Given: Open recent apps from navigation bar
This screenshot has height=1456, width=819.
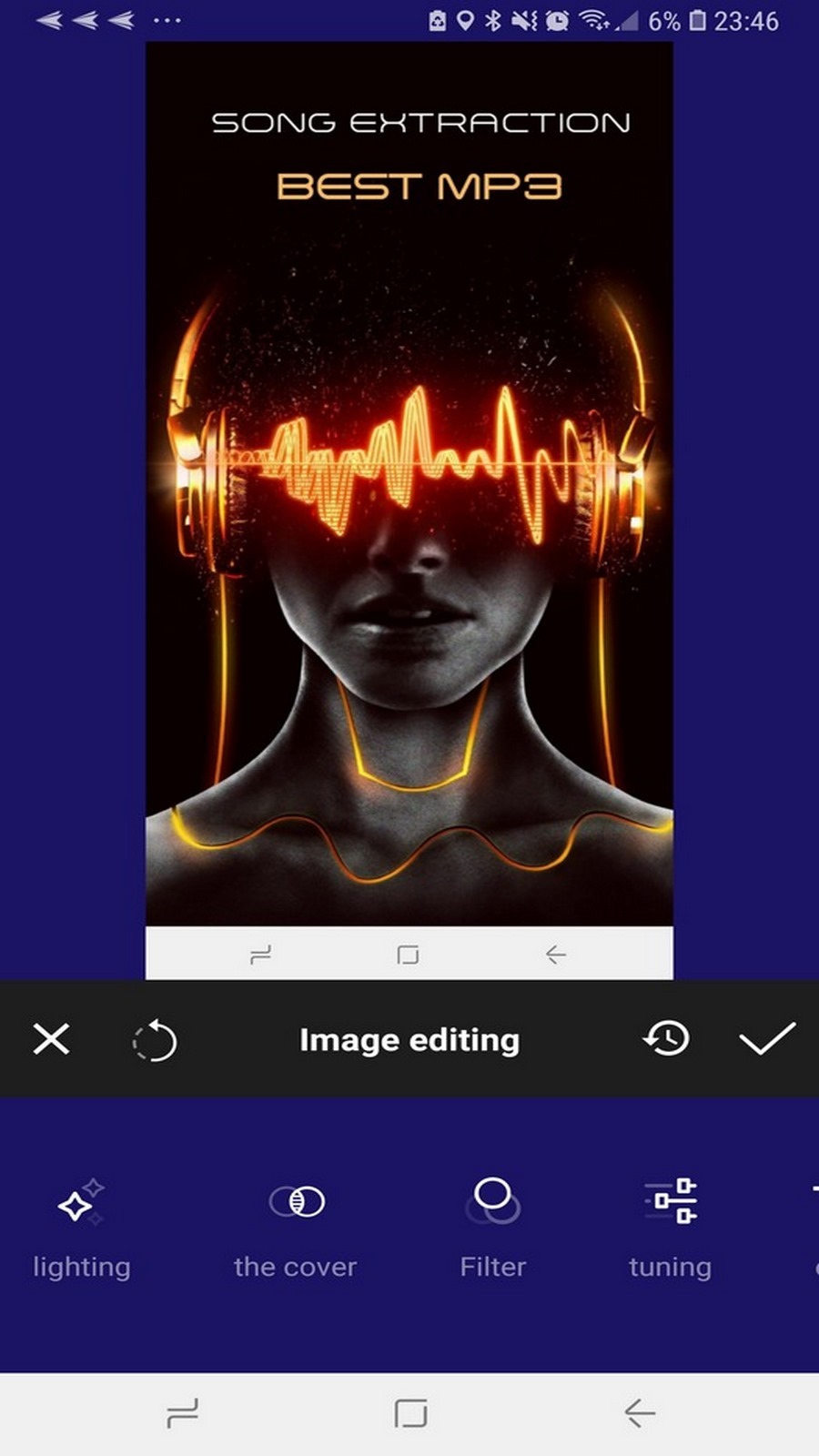Looking at the screenshot, I should click(183, 1413).
